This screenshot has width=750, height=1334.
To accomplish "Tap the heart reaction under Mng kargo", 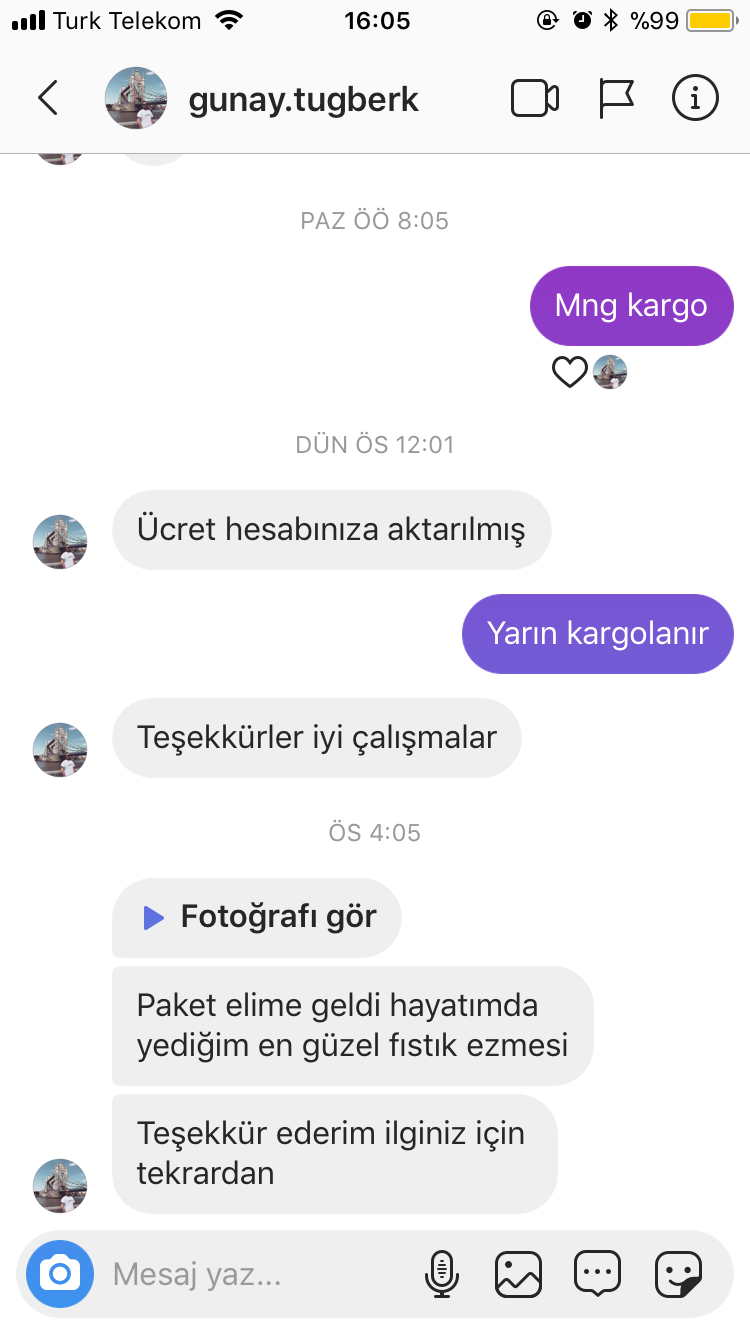I will (x=570, y=372).
